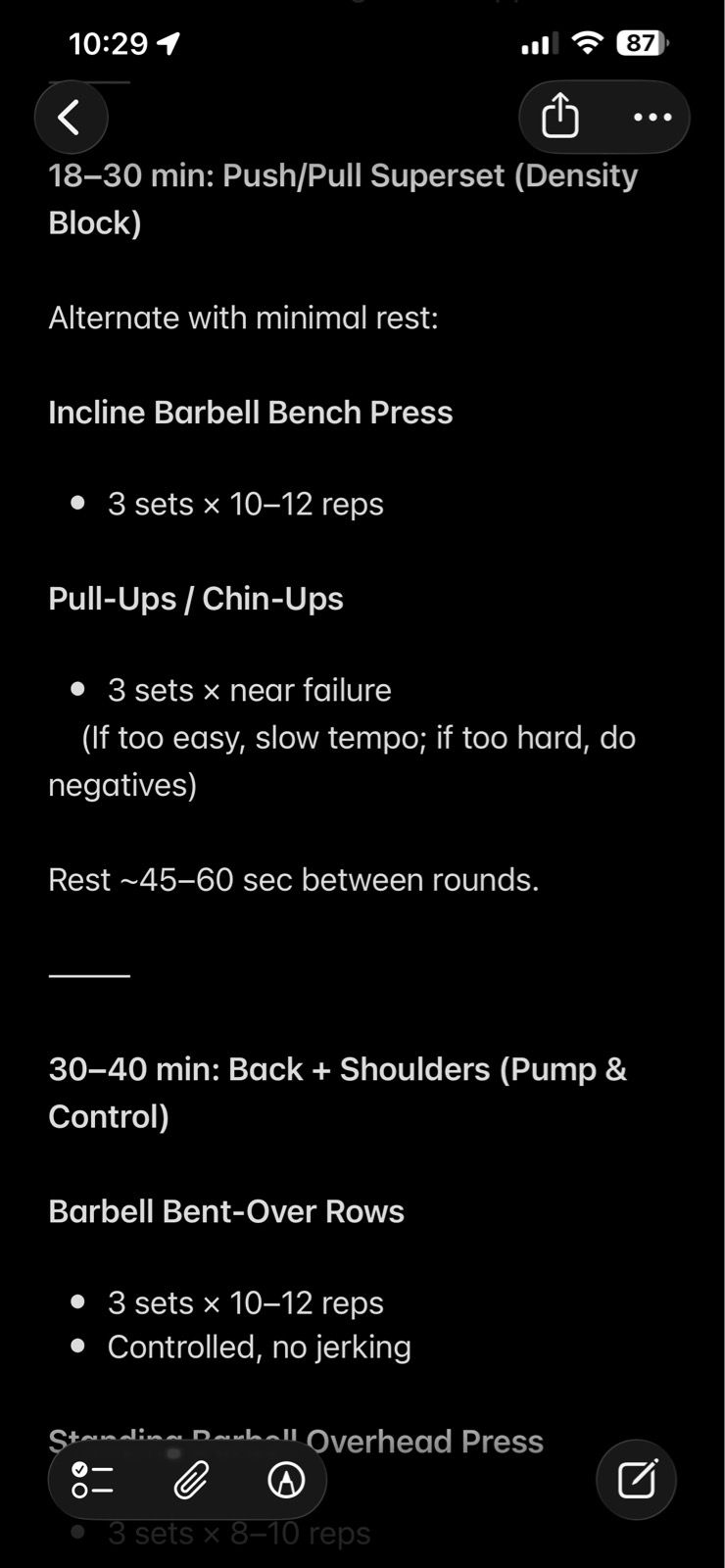Share this note
The width and height of the screenshot is (725, 1568).
click(x=560, y=117)
